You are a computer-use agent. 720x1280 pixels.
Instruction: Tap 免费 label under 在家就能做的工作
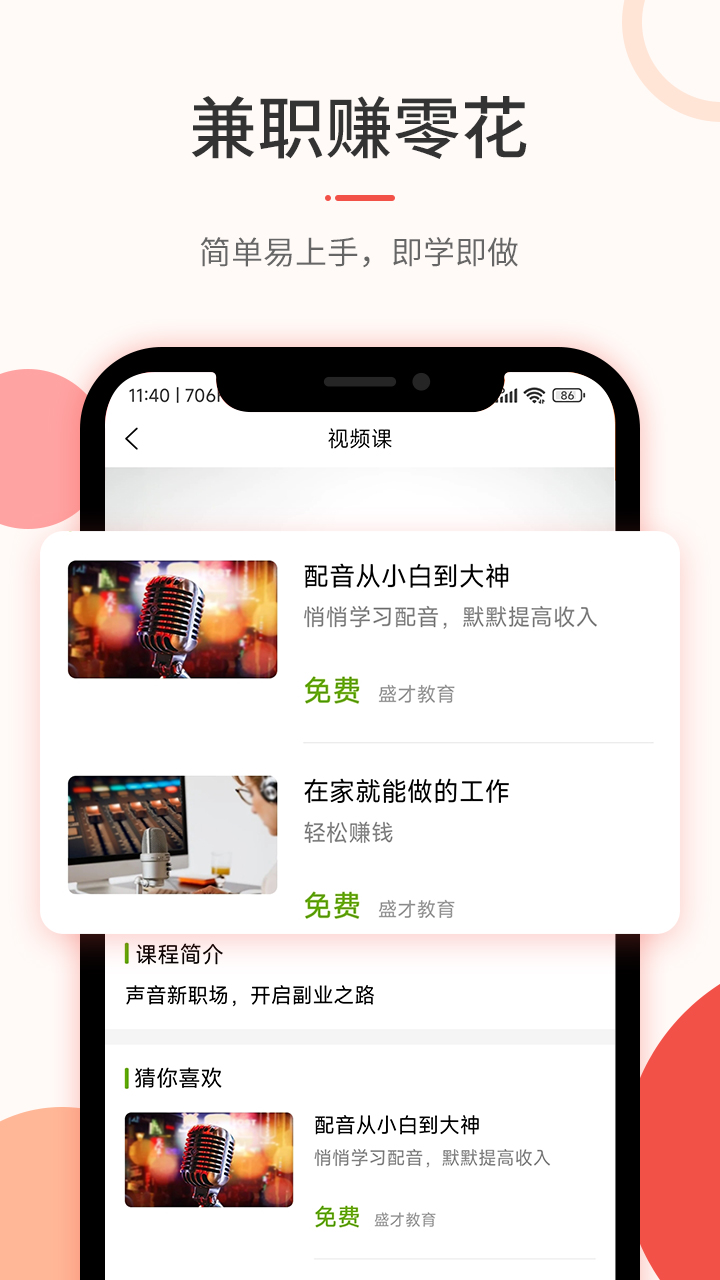pyautogui.click(x=332, y=908)
